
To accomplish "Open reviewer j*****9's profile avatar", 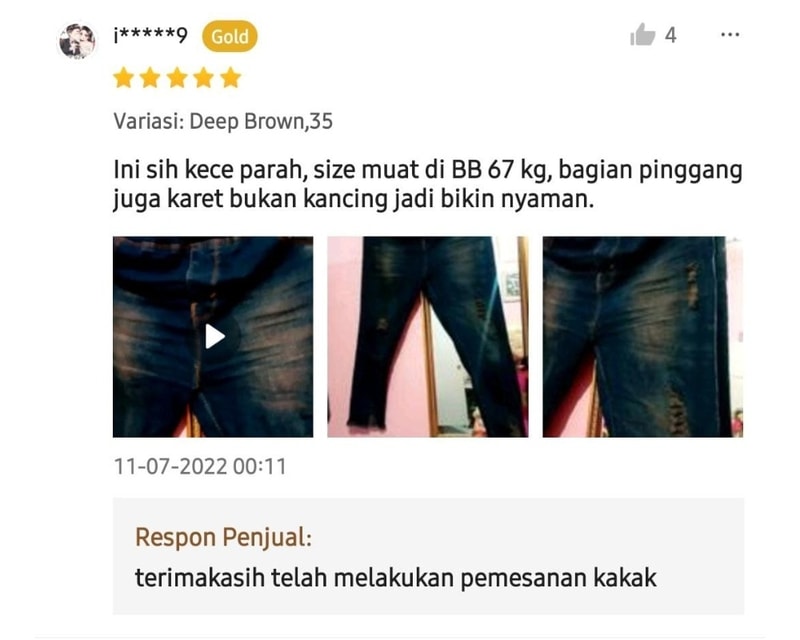I will (x=77, y=41).
